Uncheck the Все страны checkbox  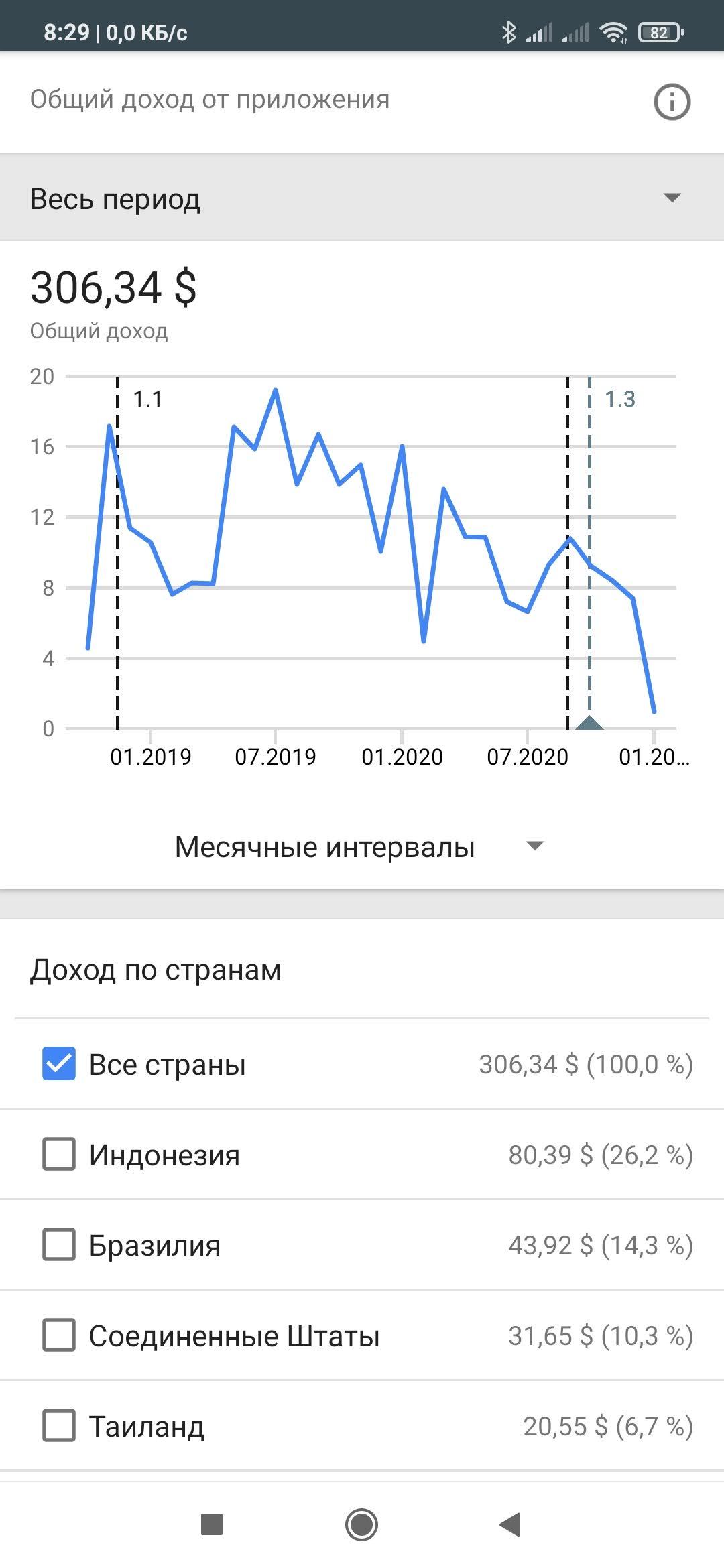click(59, 1064)
